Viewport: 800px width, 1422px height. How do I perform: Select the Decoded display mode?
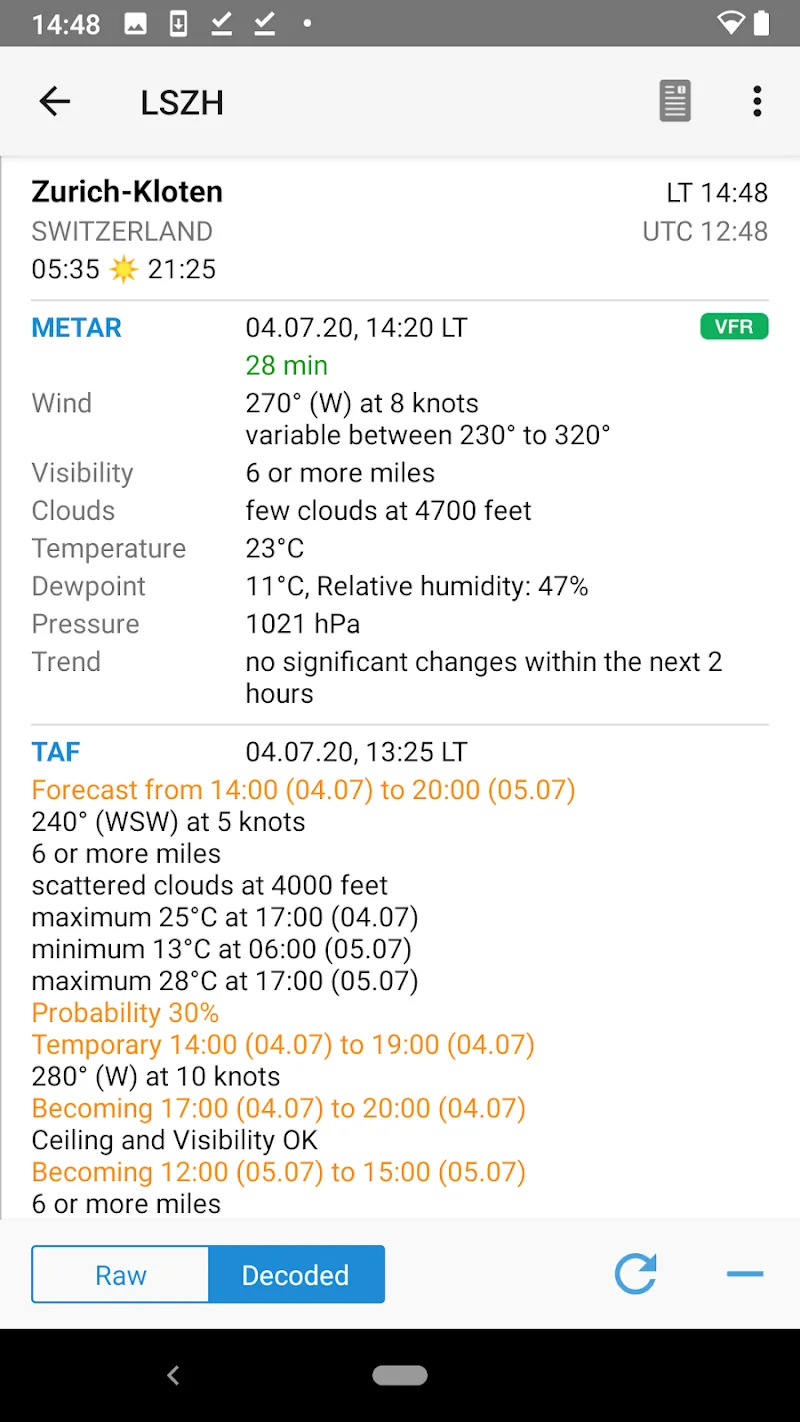tap(296, 1274)
